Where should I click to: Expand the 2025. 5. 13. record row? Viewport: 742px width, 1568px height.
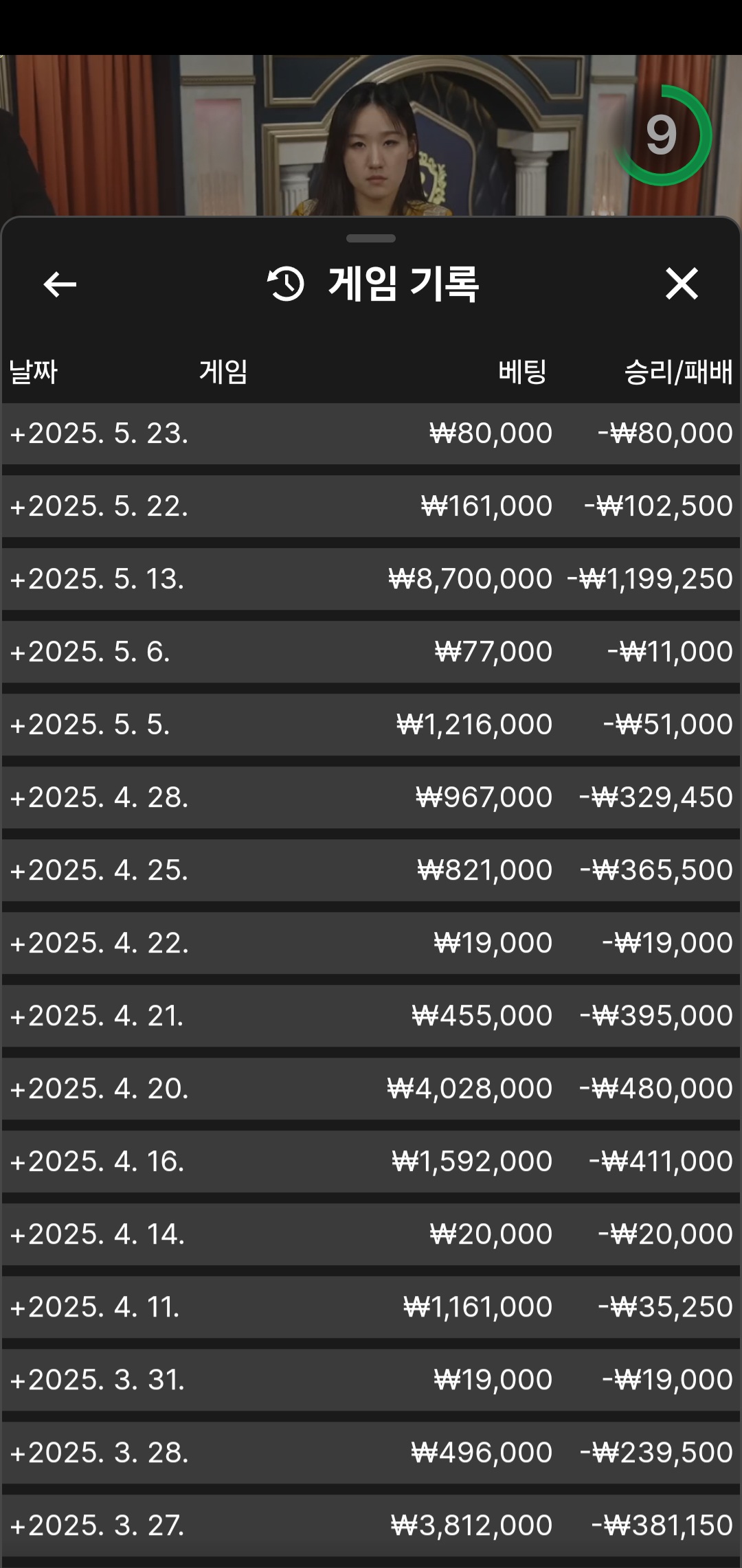click(x=371, y=579)
